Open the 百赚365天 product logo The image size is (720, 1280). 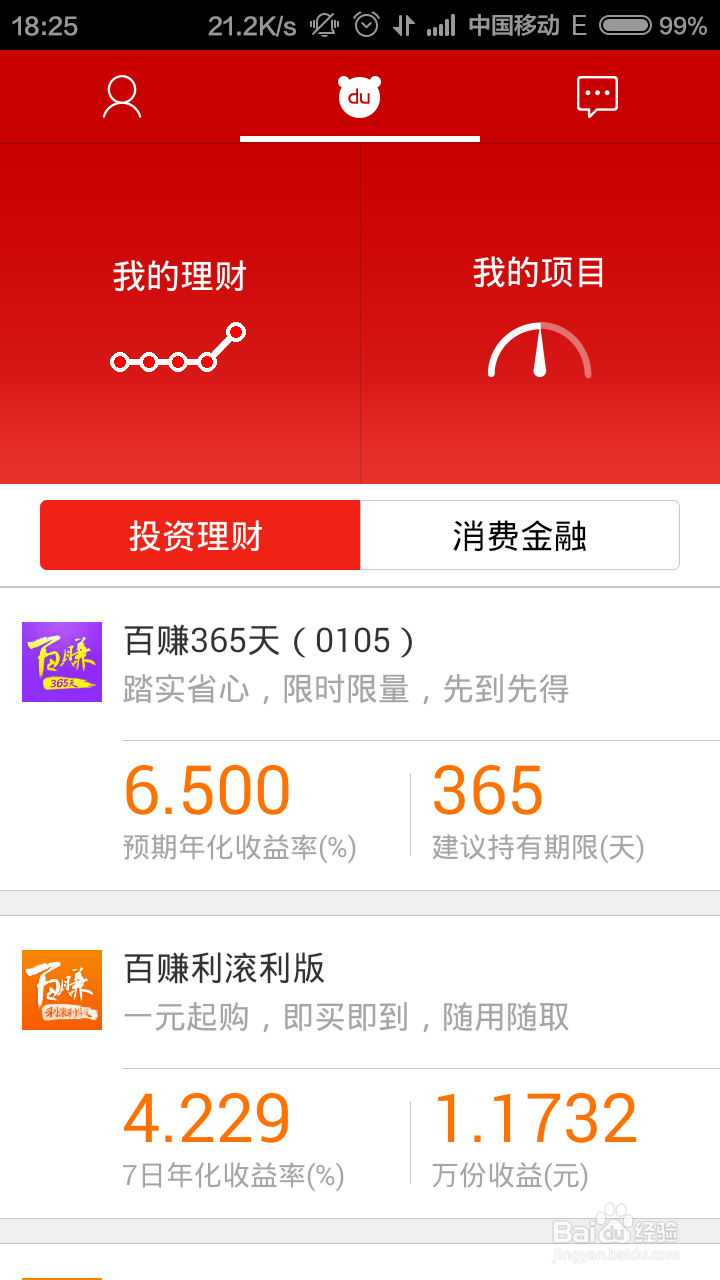click(62, 662)
